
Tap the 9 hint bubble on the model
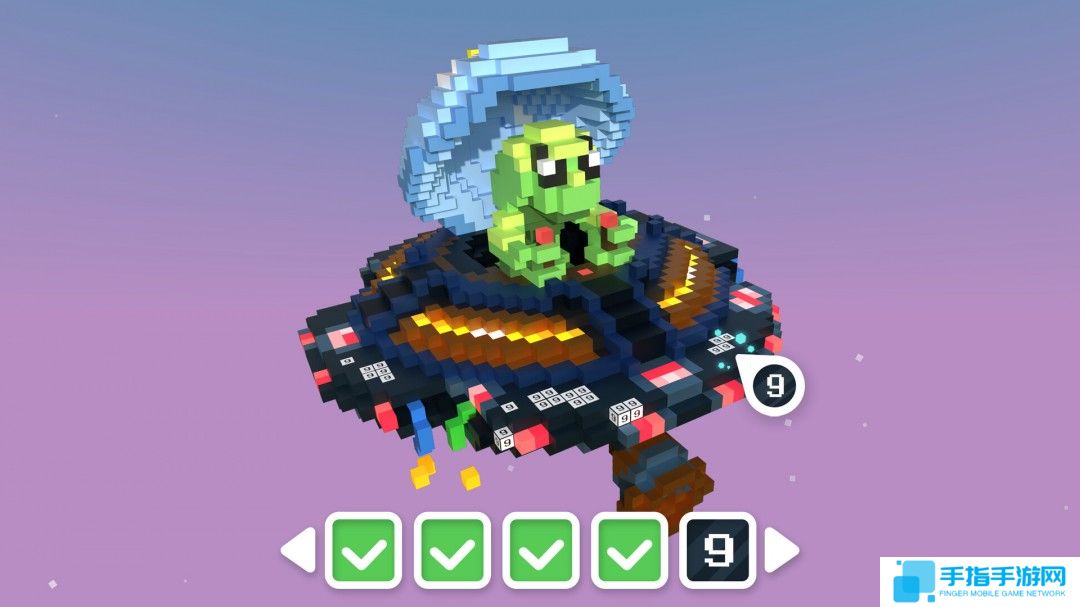click(773, 385)
